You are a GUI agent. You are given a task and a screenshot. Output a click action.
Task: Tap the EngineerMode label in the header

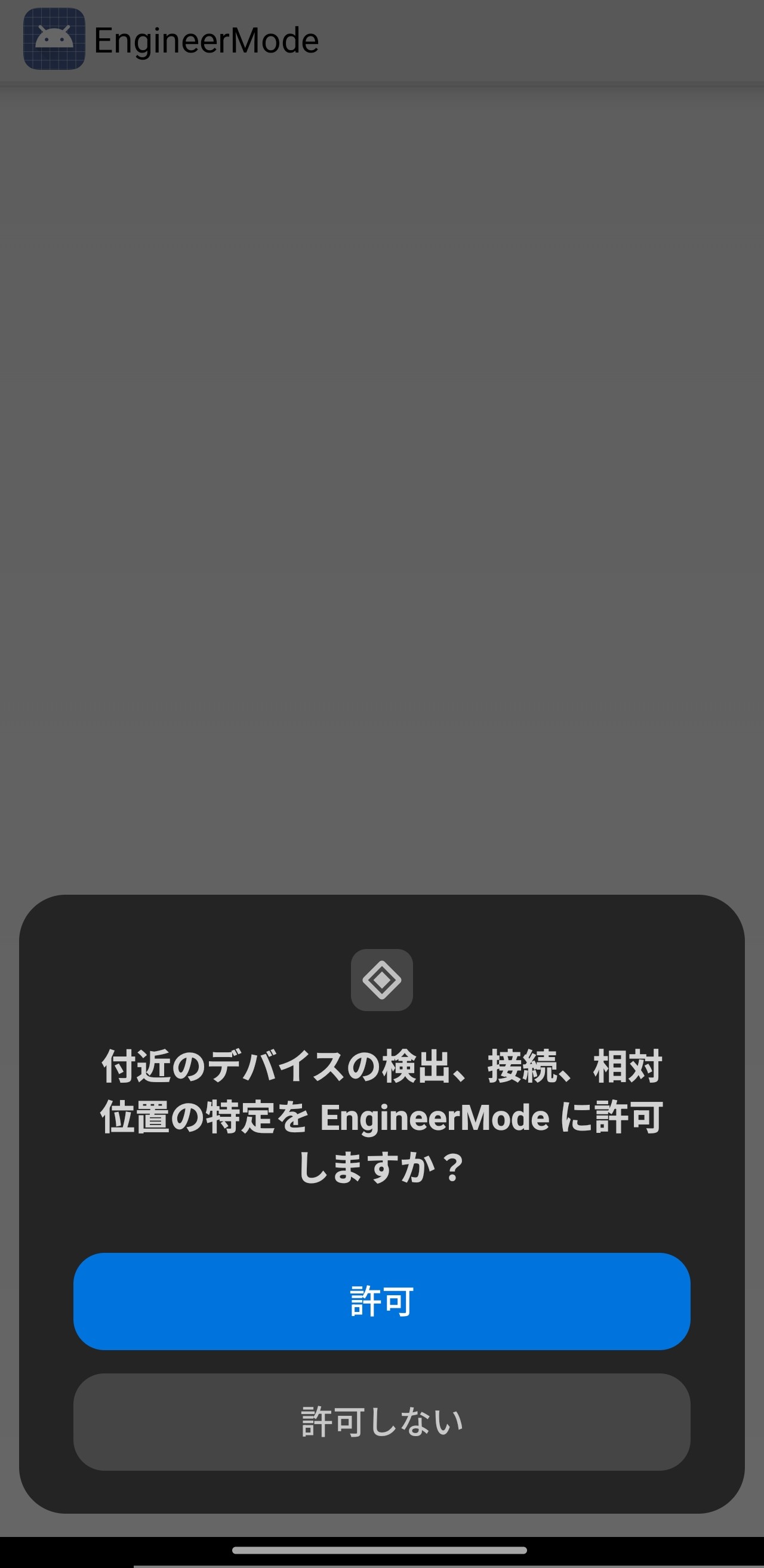[x=205, y=39]
